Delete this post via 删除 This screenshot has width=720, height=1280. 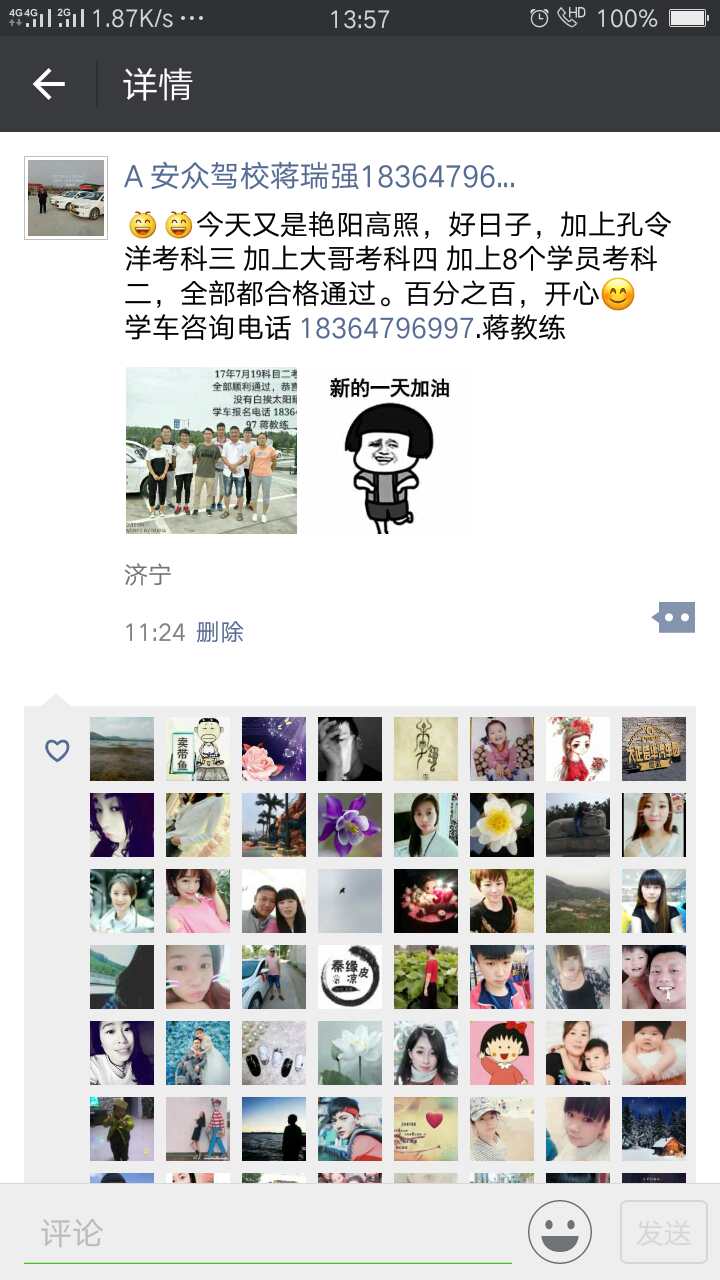point(220,632)
